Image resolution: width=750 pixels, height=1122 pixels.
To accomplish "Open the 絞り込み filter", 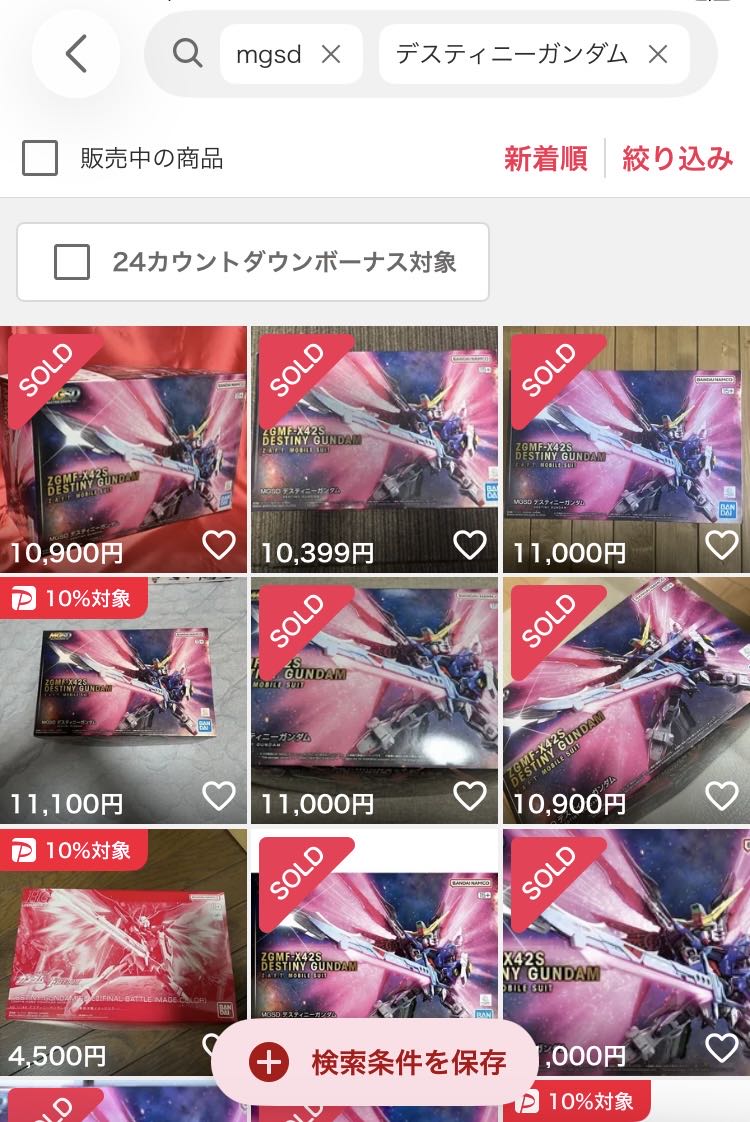I will (677, 158).
